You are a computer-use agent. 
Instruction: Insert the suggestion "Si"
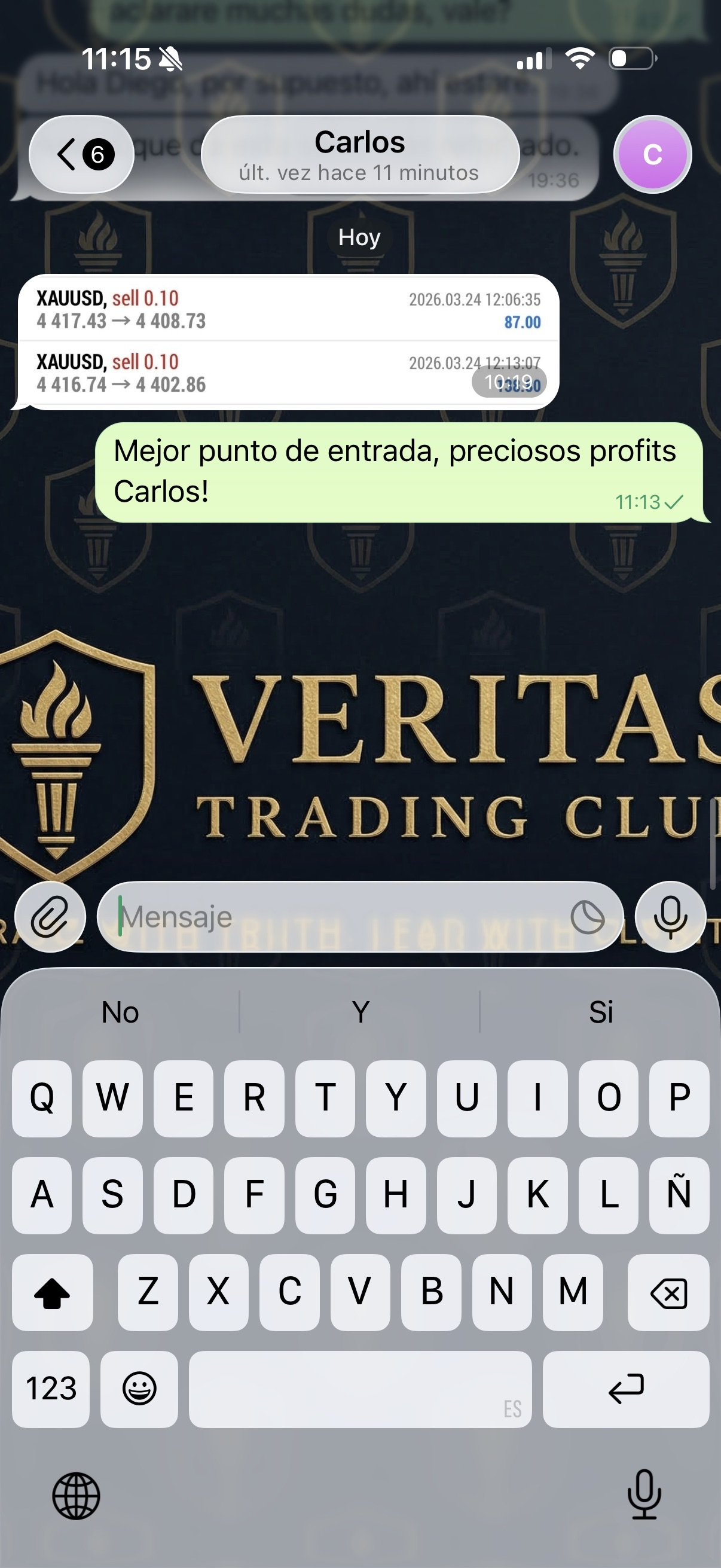click(x=600, y=1012)
